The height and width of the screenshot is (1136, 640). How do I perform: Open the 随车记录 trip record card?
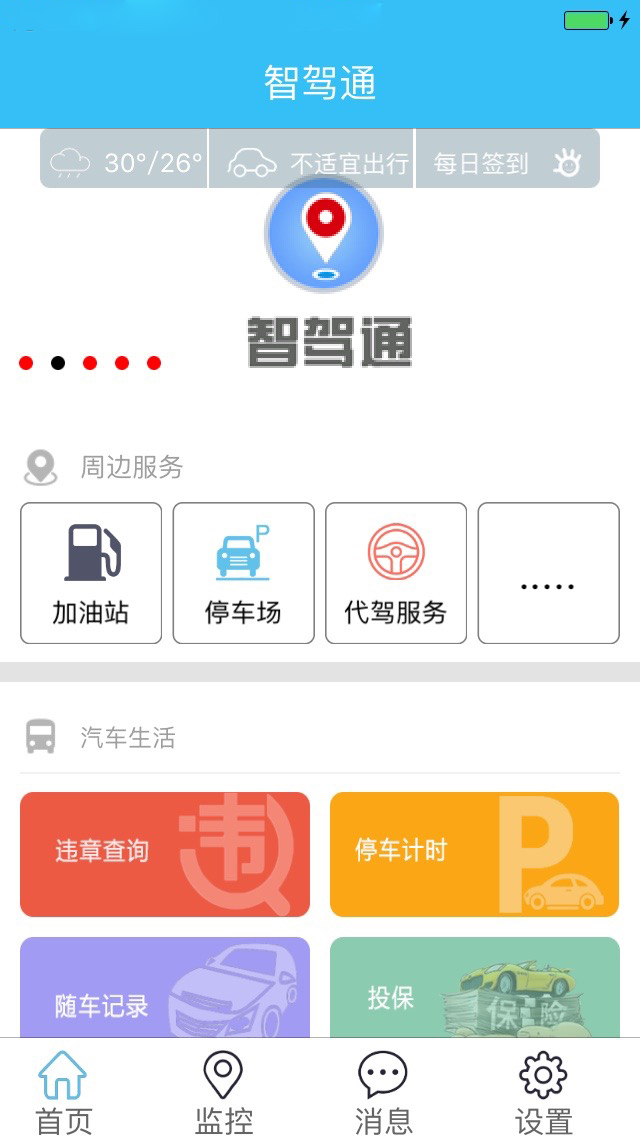(x=165, y=988)
